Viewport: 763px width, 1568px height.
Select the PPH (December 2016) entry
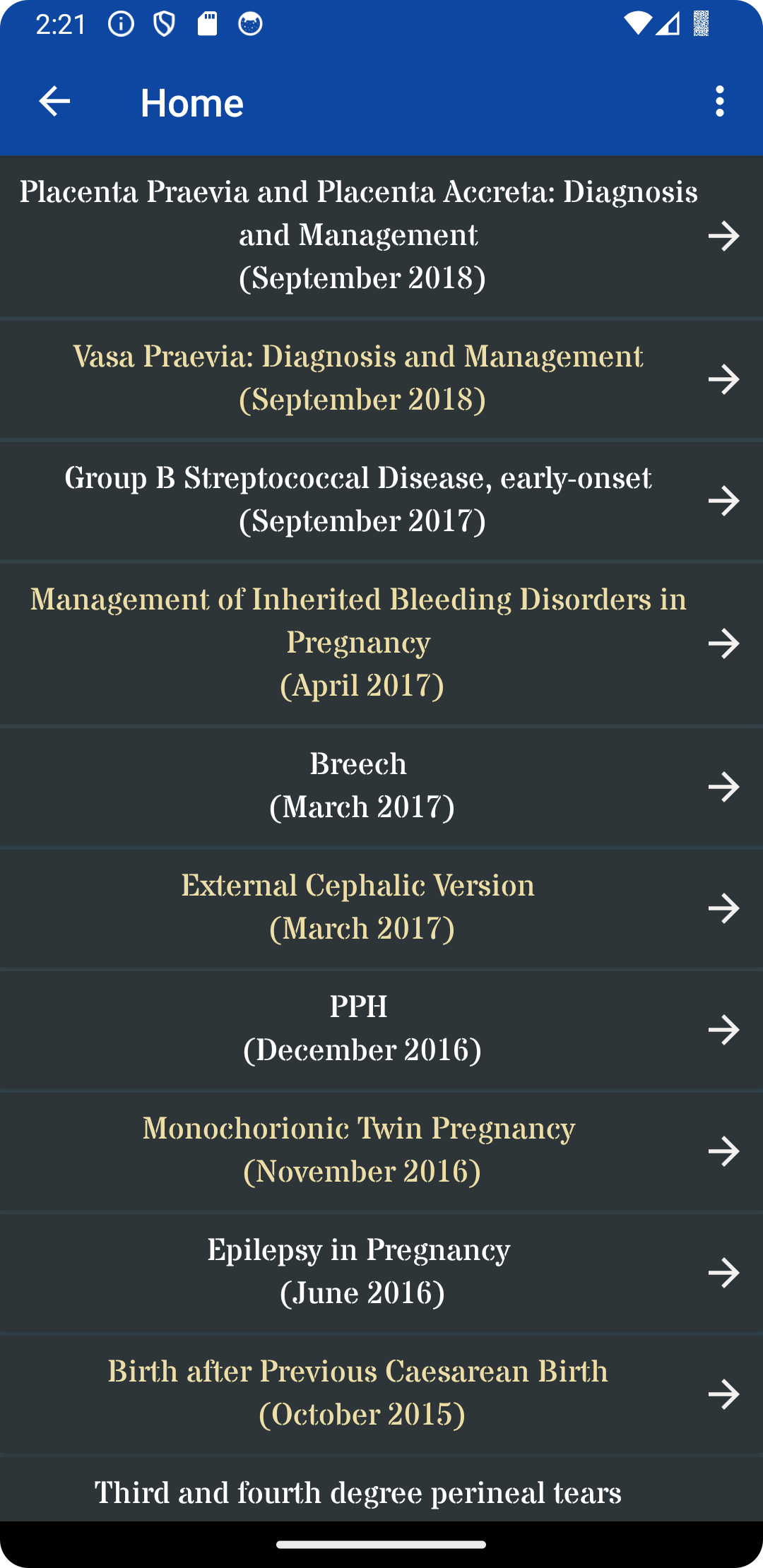[381, 1029]
